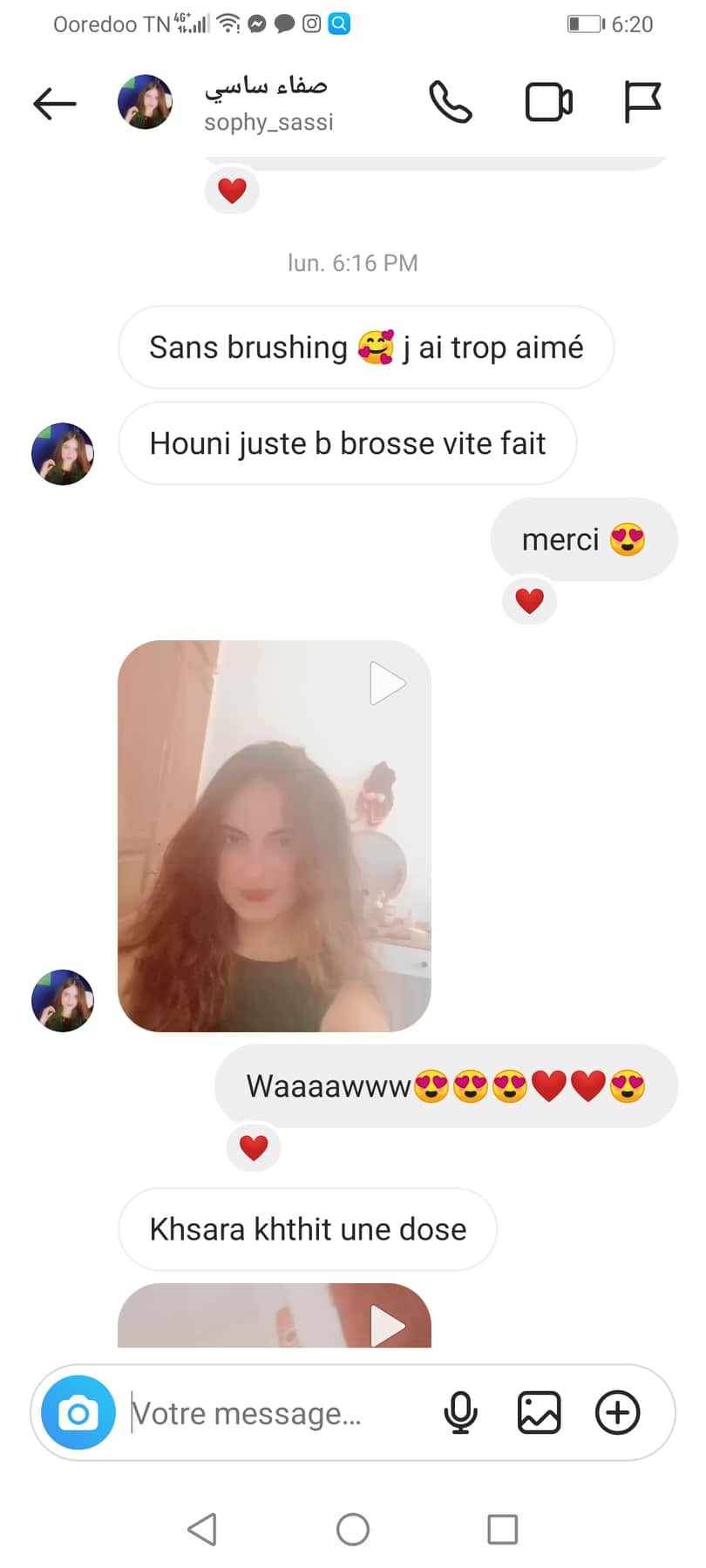
Task: Start a video call with sophy_sassi
Action: click(549, 103)
